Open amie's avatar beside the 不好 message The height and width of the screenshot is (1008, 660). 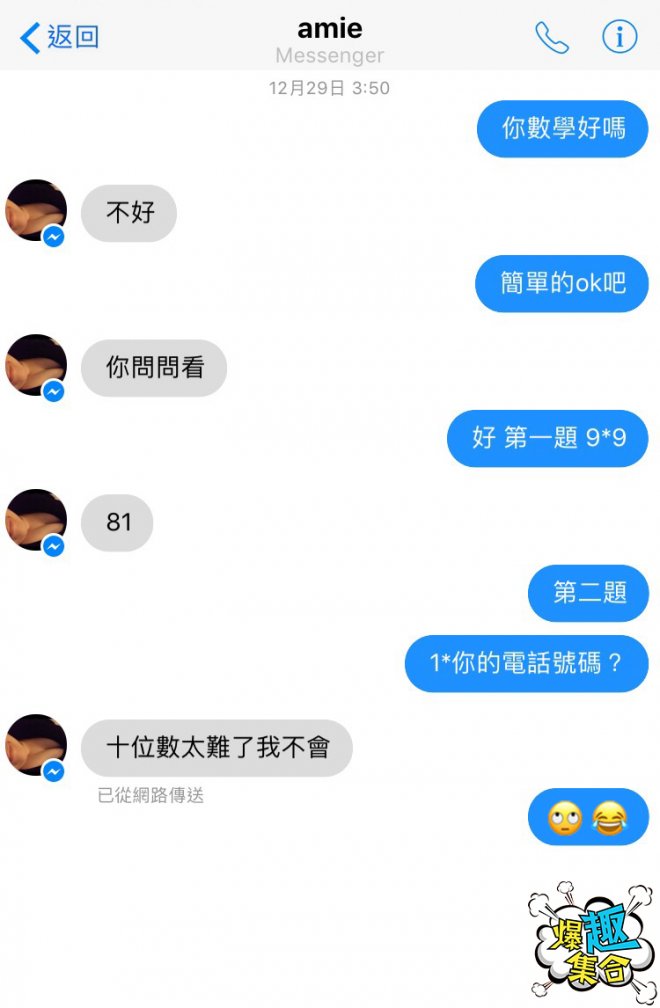[36, 211]
